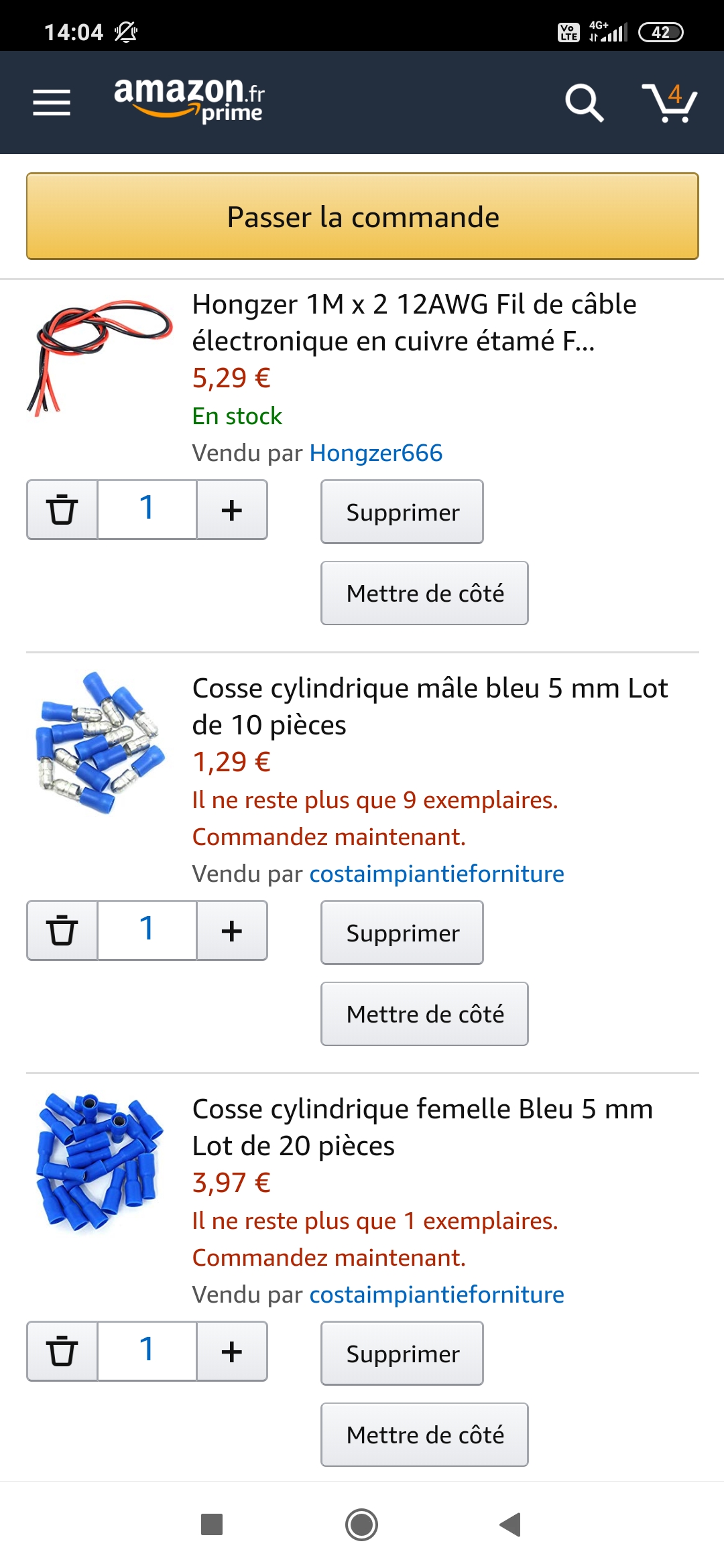The image size is (724, 1568).
Task: Tap Passer la commande button
Action: pos(363,216)
